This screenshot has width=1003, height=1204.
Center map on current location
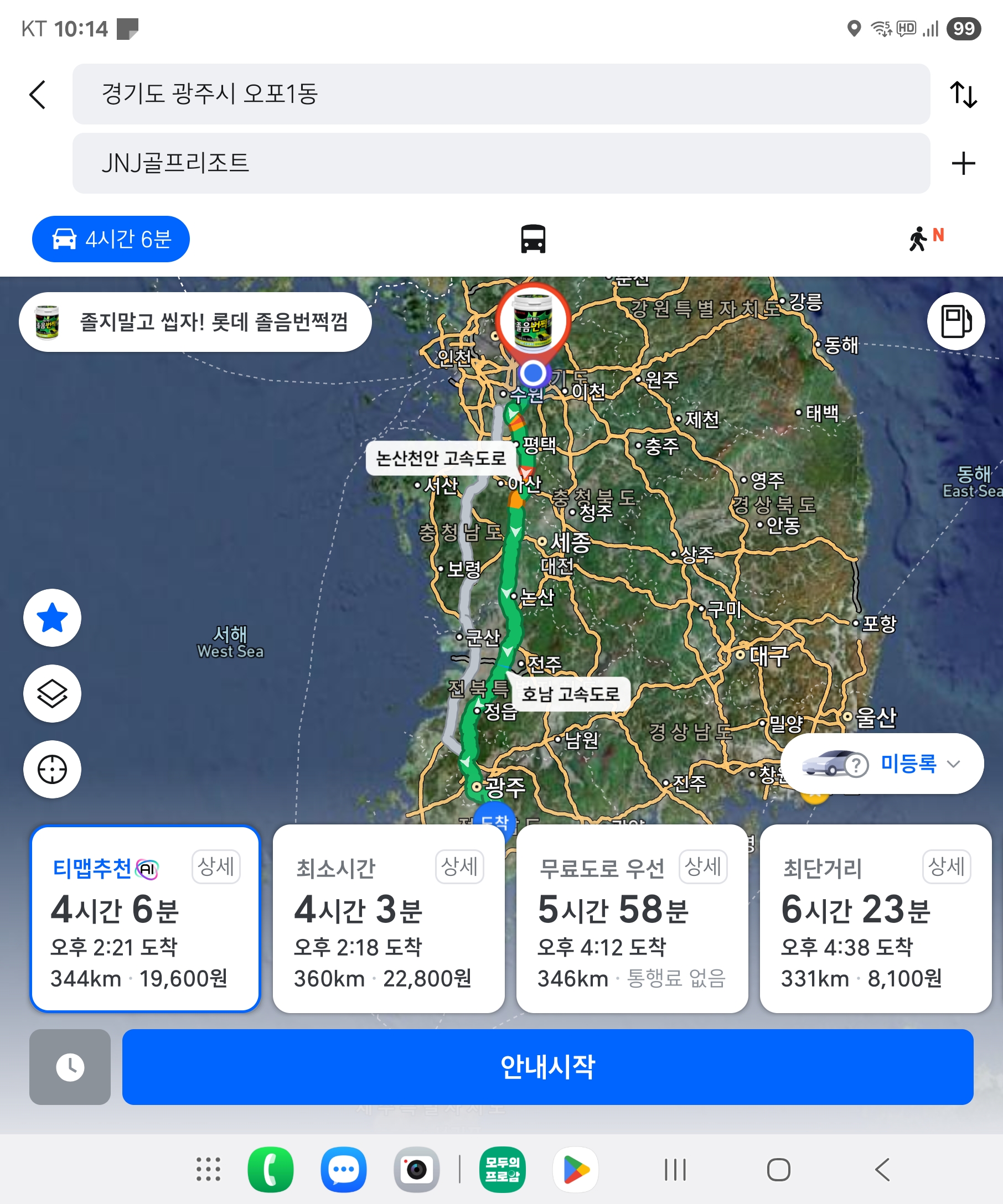coord(52,769)
